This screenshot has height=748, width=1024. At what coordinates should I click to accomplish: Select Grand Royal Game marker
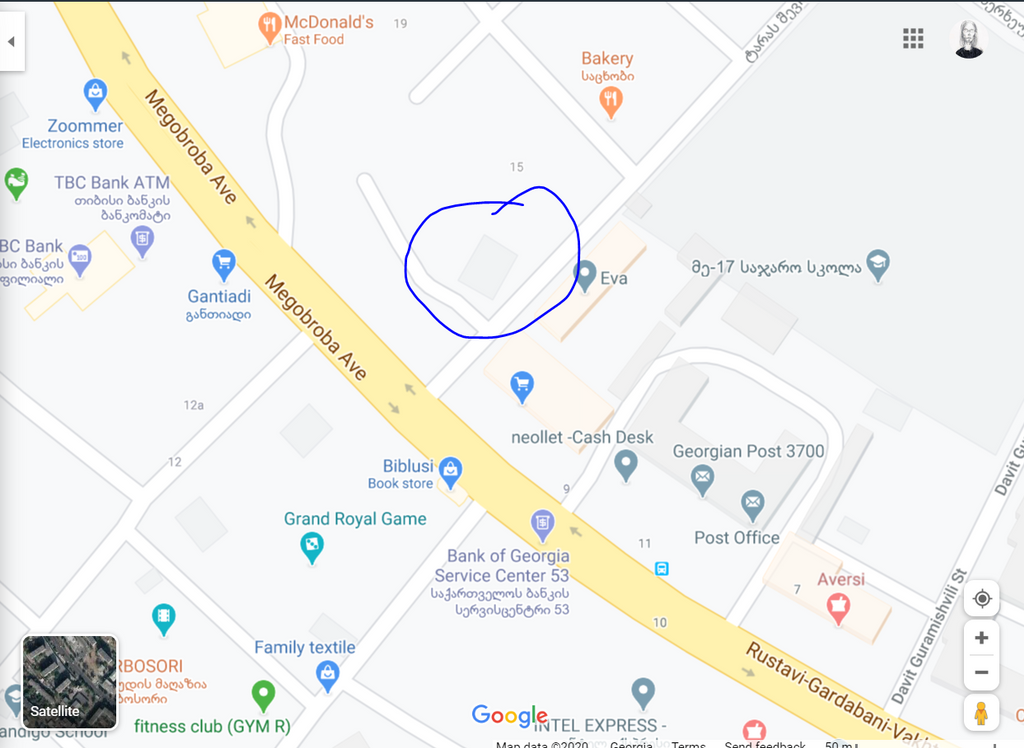pyautogui.click(x=313, y=546)
